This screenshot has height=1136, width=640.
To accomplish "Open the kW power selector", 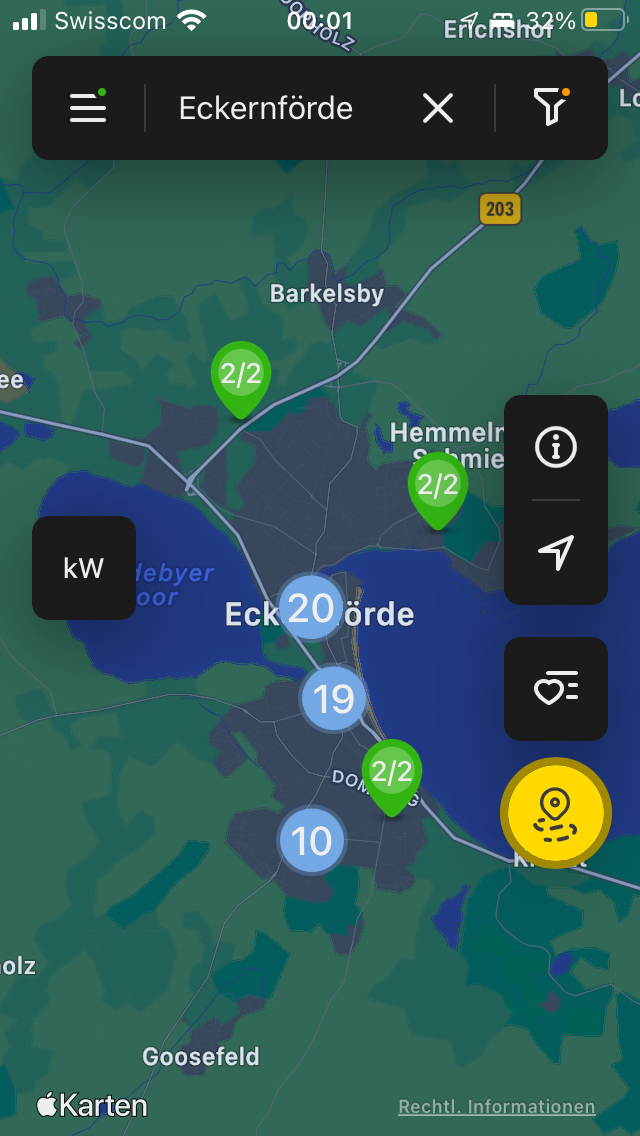I will point(84,568).
